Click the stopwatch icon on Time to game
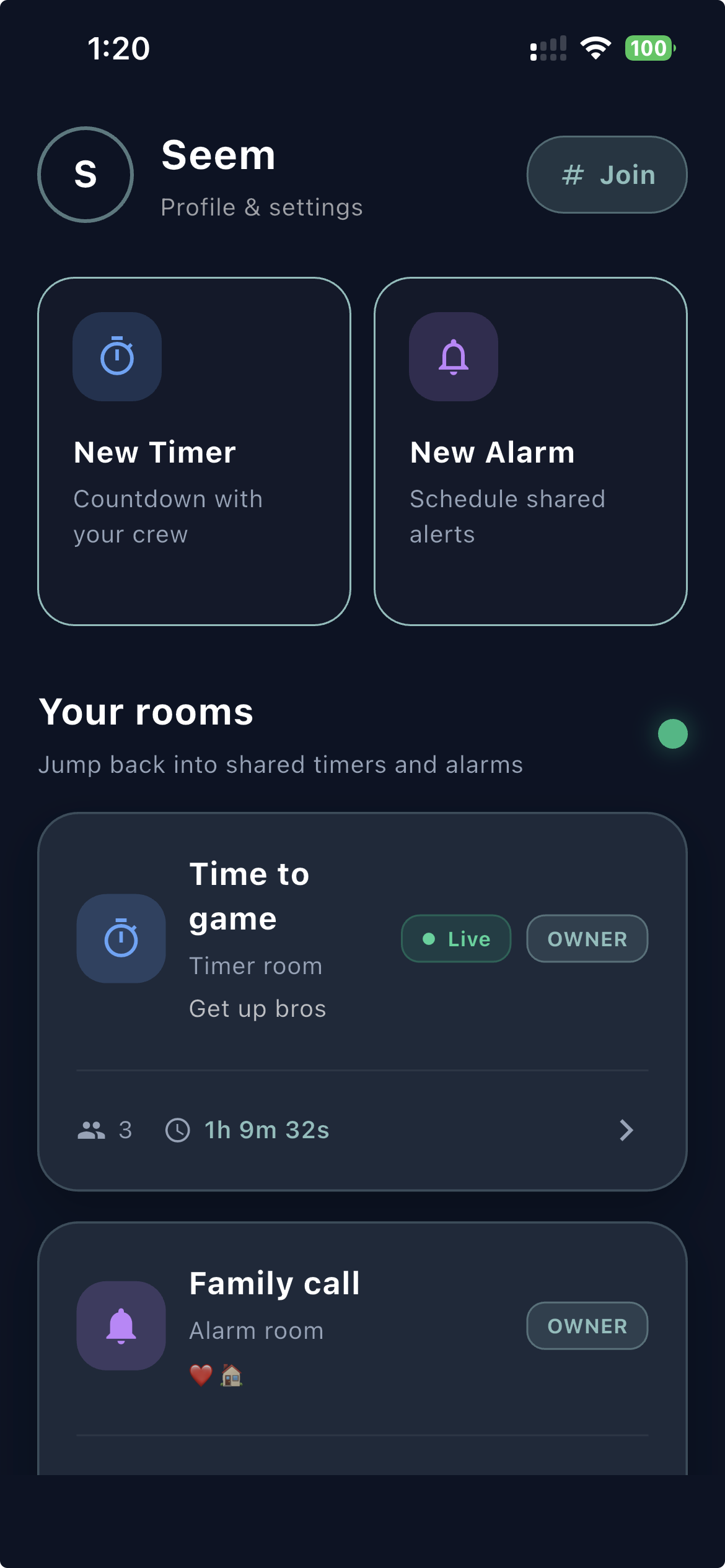This screenshot has height=1568, width=725. [x=121, y=938]
